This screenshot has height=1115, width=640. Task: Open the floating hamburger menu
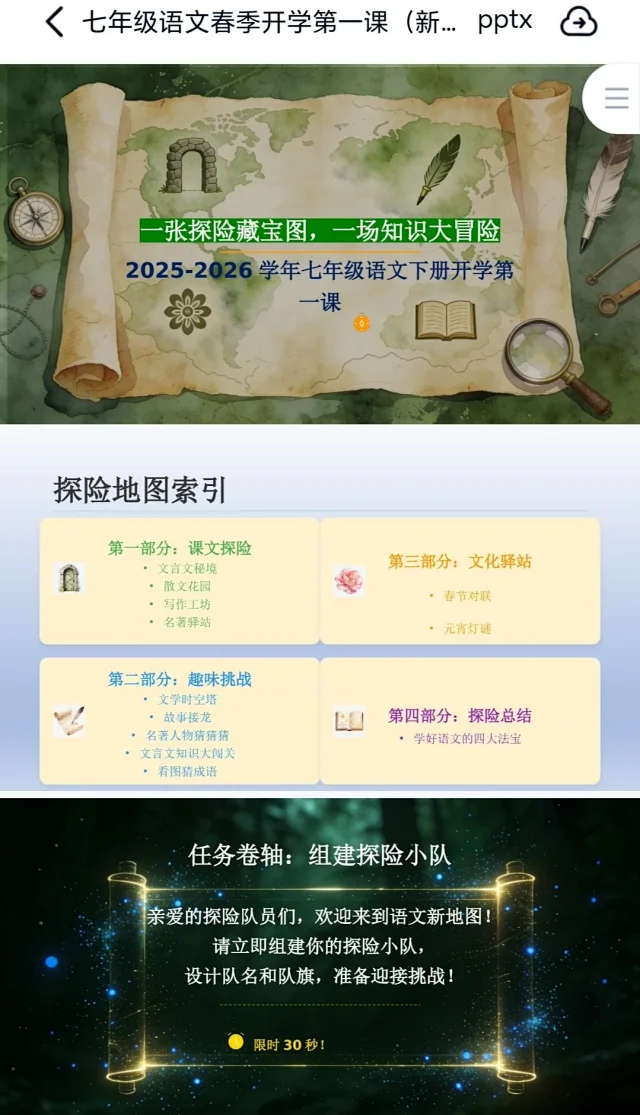tap(616, 98)
